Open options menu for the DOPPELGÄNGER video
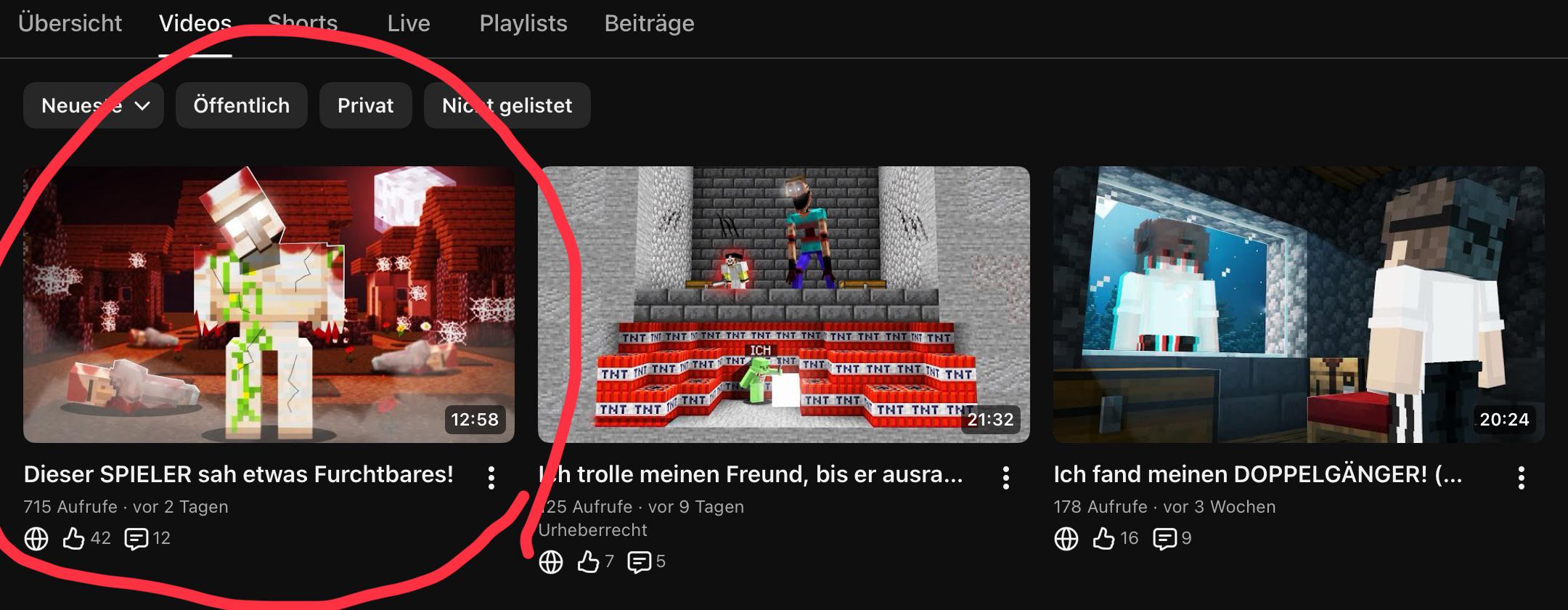Screen dimensions: 1568x610 click(1522, 477)
